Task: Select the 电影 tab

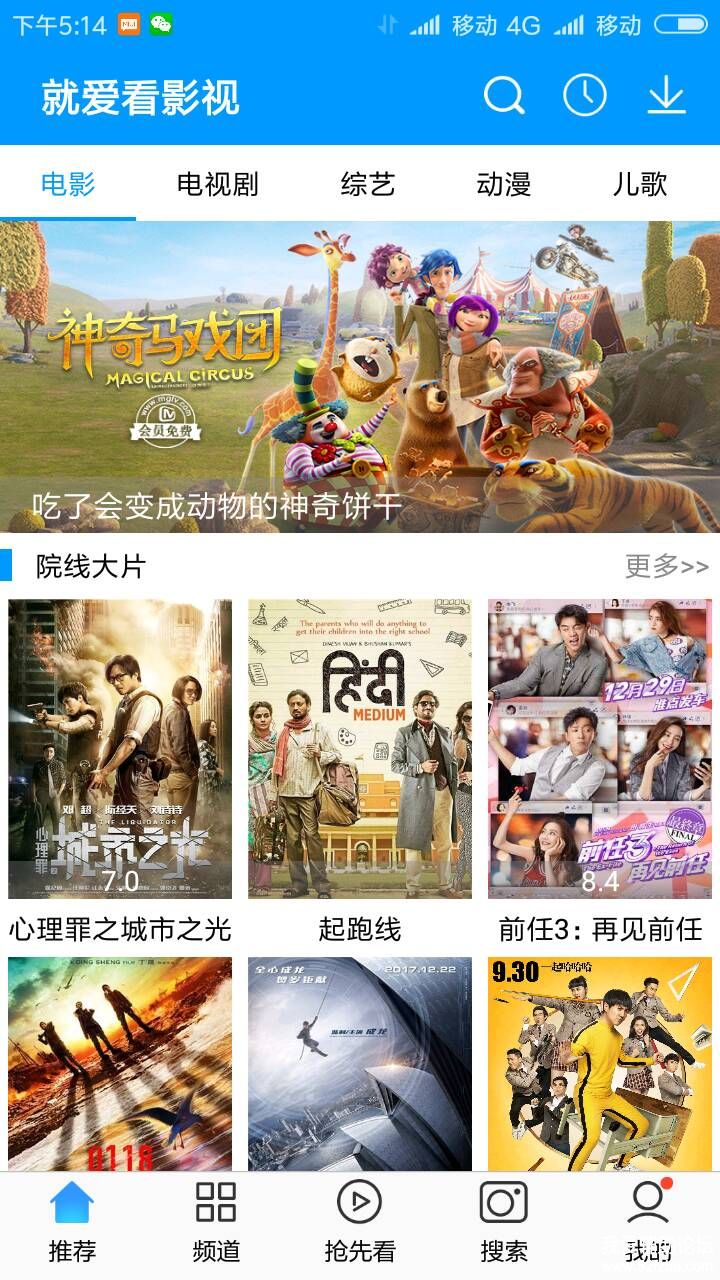Action: (x=68, y=184)
